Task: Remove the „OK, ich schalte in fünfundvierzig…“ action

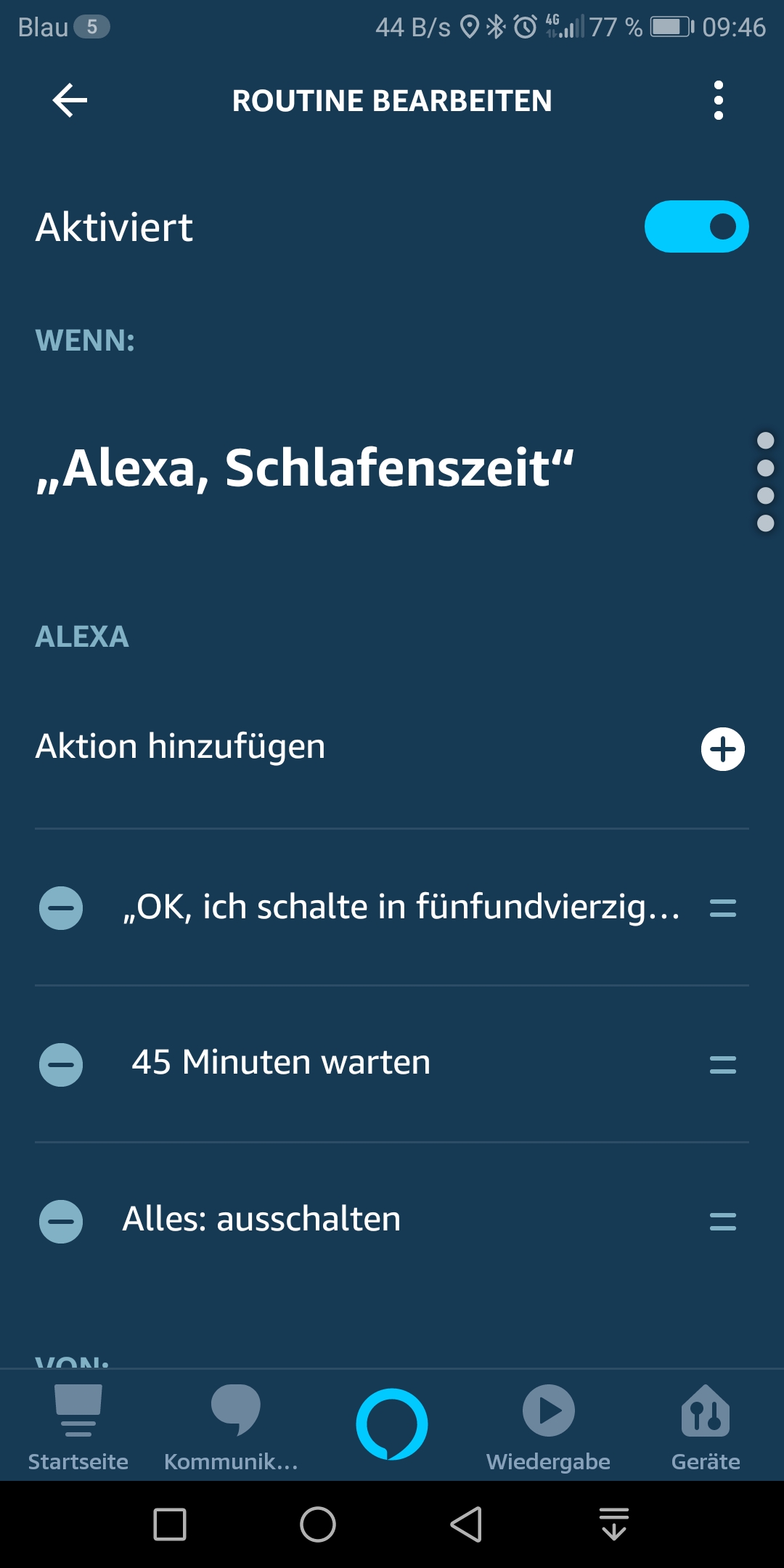Action: [x=61, y=907]
